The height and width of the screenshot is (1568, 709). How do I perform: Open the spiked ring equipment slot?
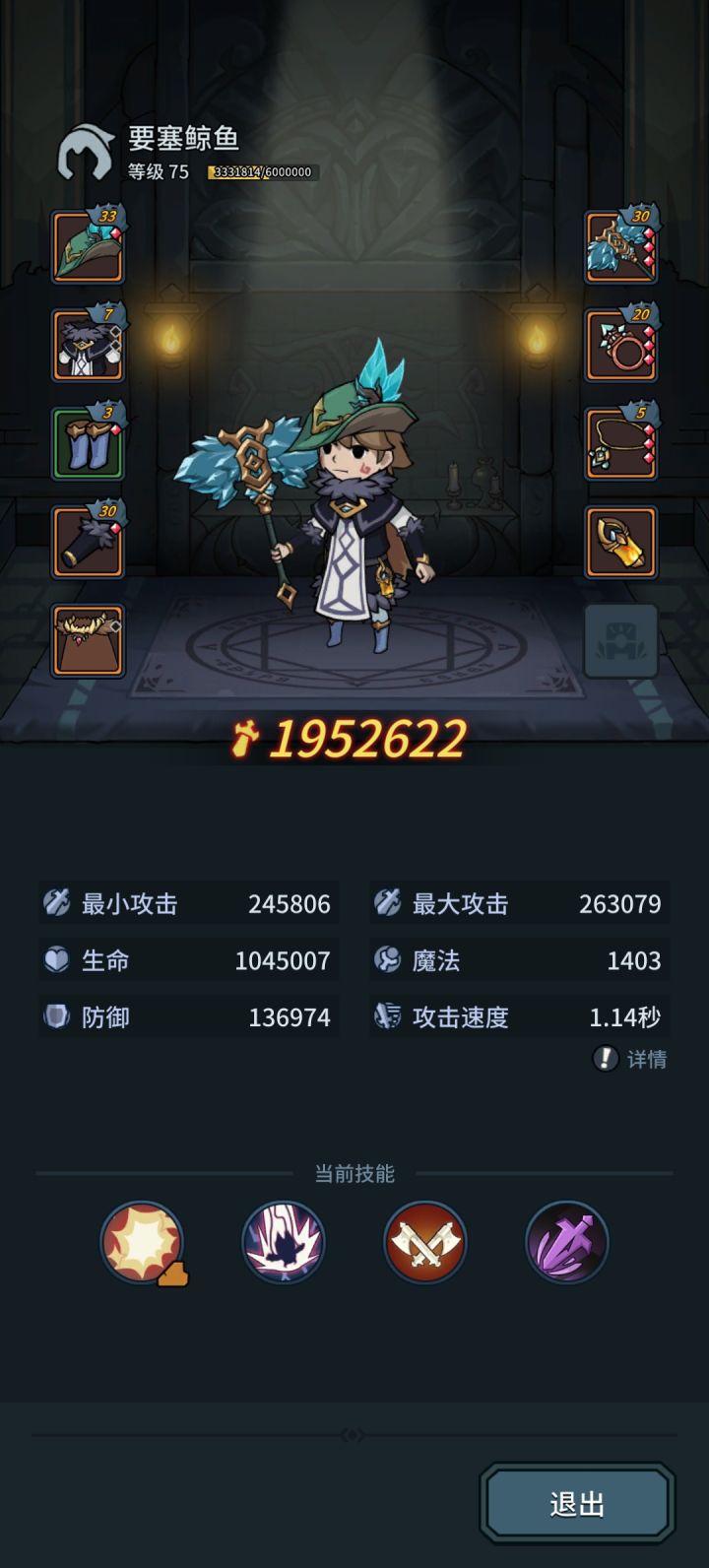coord(622,344)
